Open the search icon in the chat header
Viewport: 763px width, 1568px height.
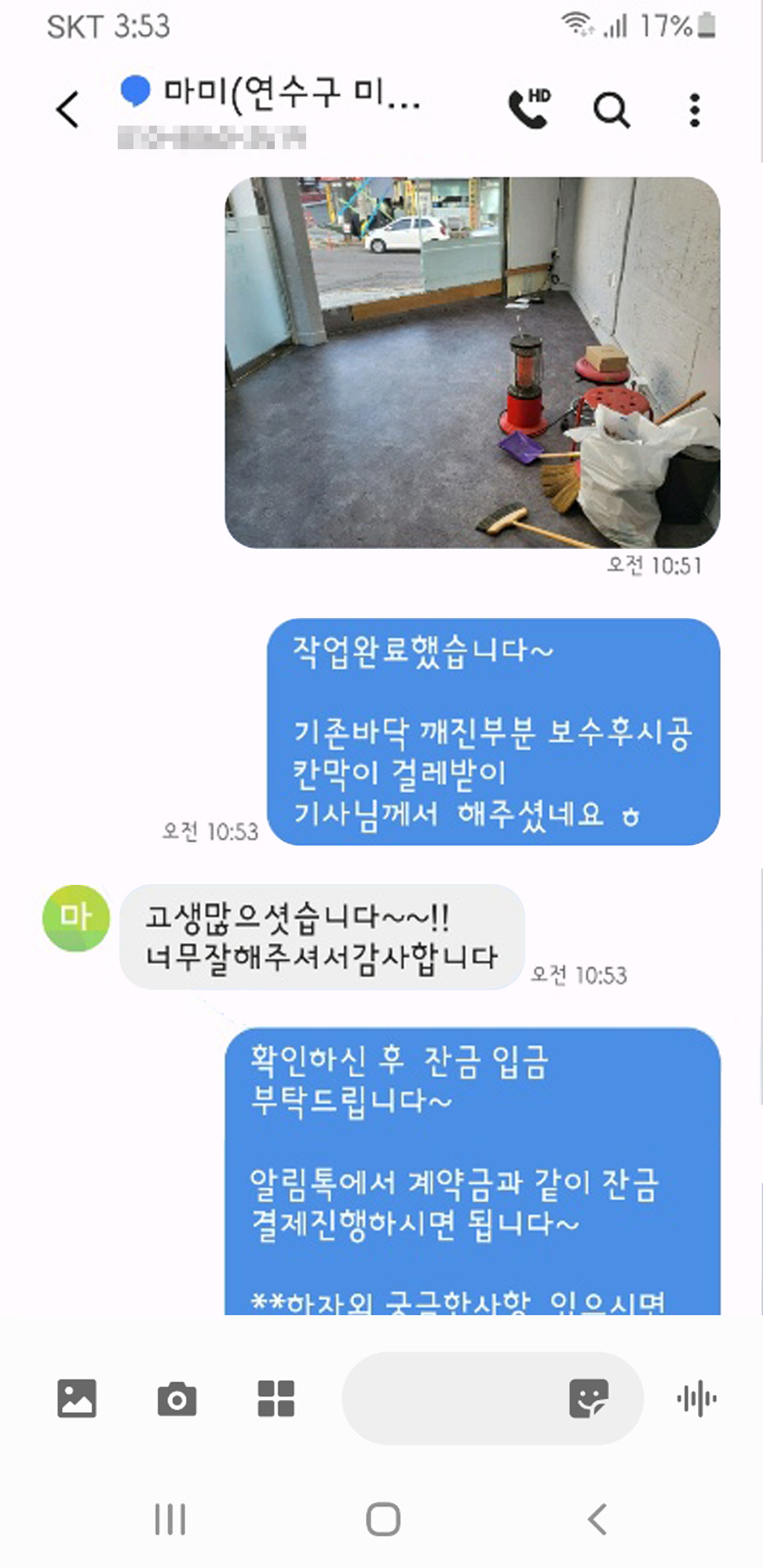tap(611, 110)
